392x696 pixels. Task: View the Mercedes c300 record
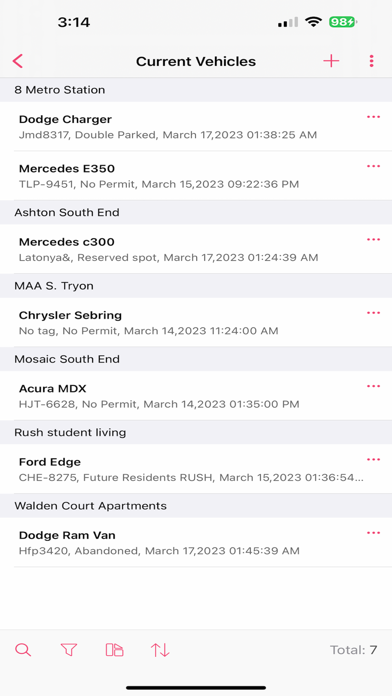(x=196, y=249)
